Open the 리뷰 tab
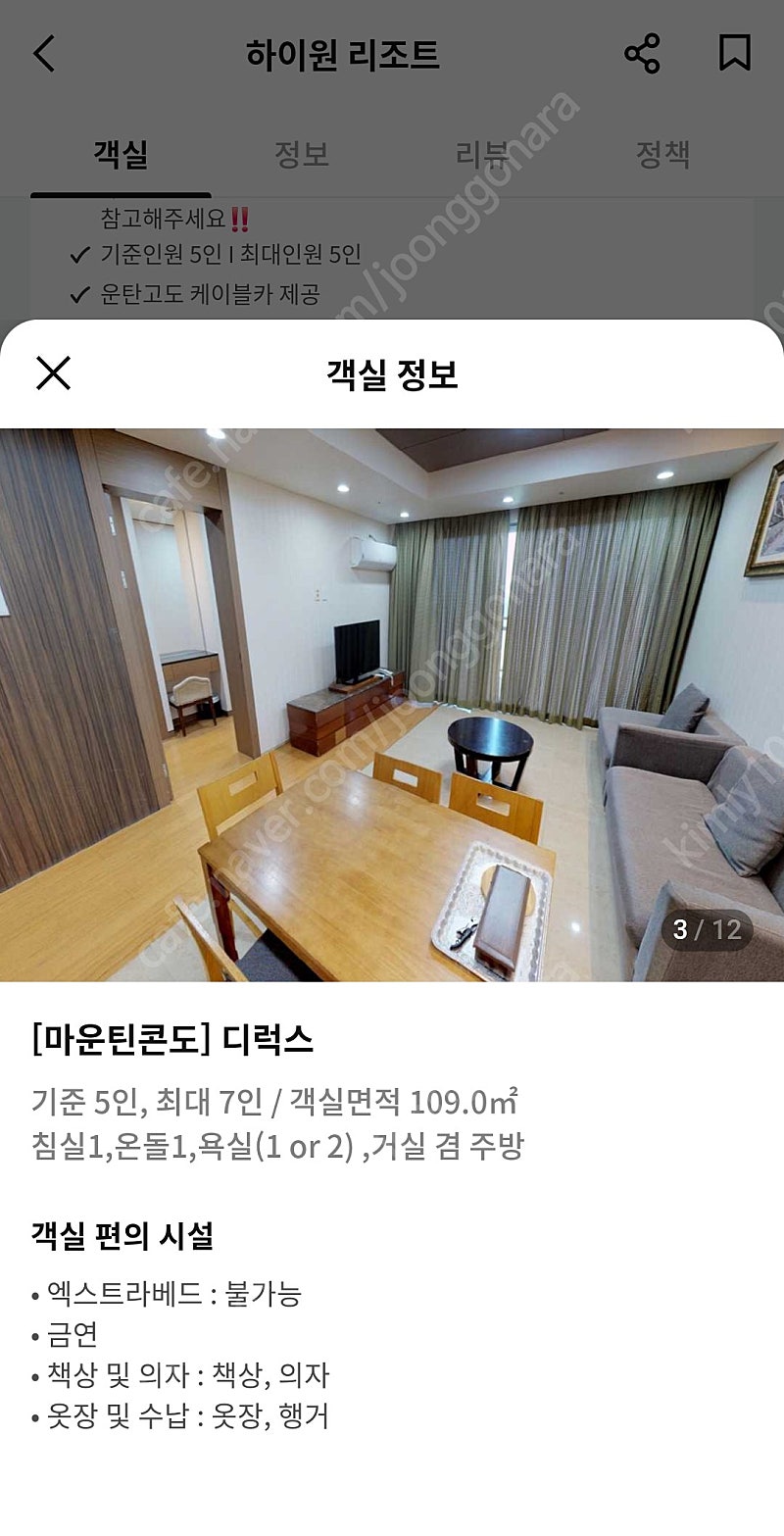Viewport: 784px width, 1536px height. [x=483, y=154]
